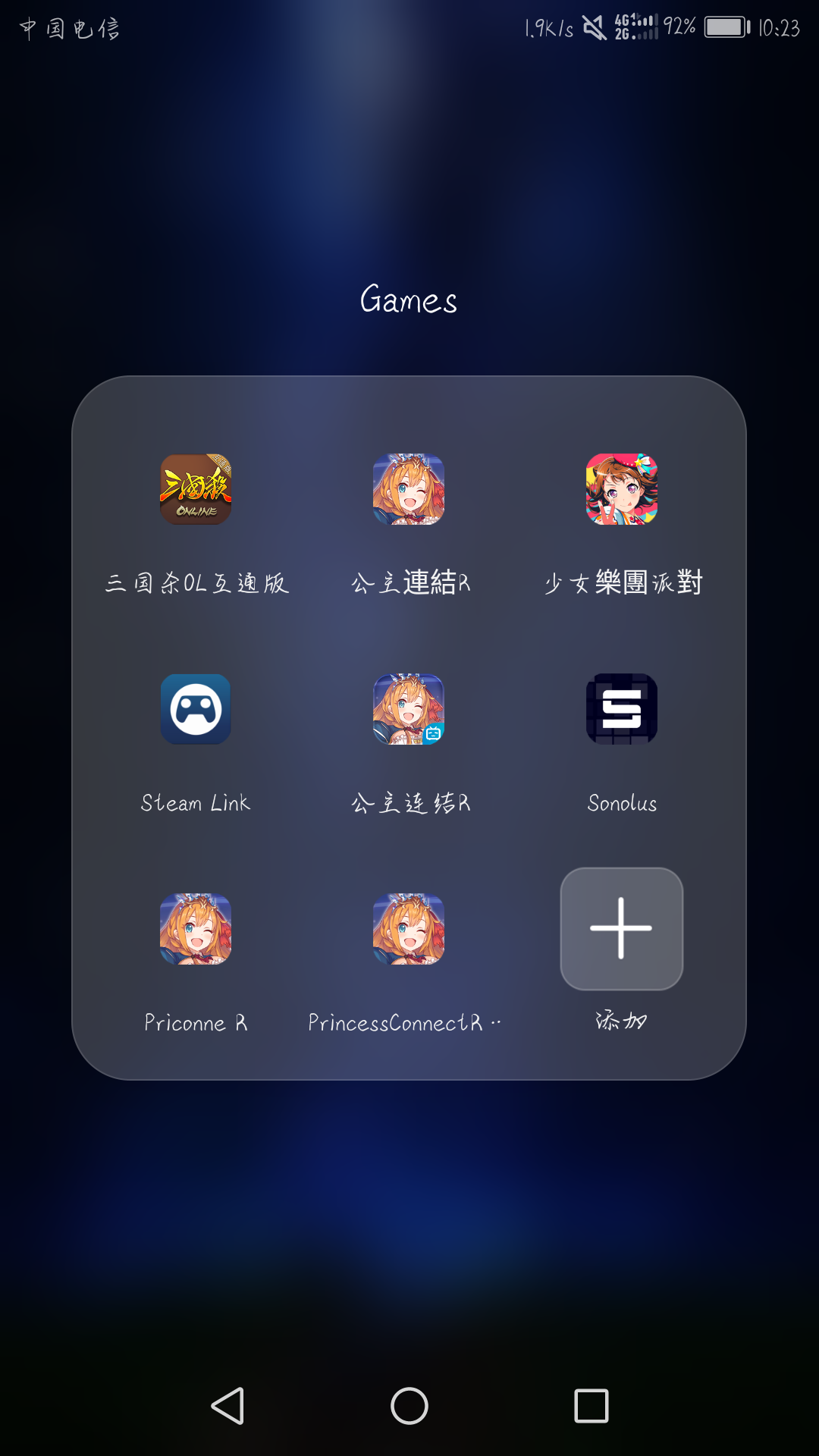Start the PrincessConnectR app
This screenshot has height=1456, width=819.
coord(409,930)
